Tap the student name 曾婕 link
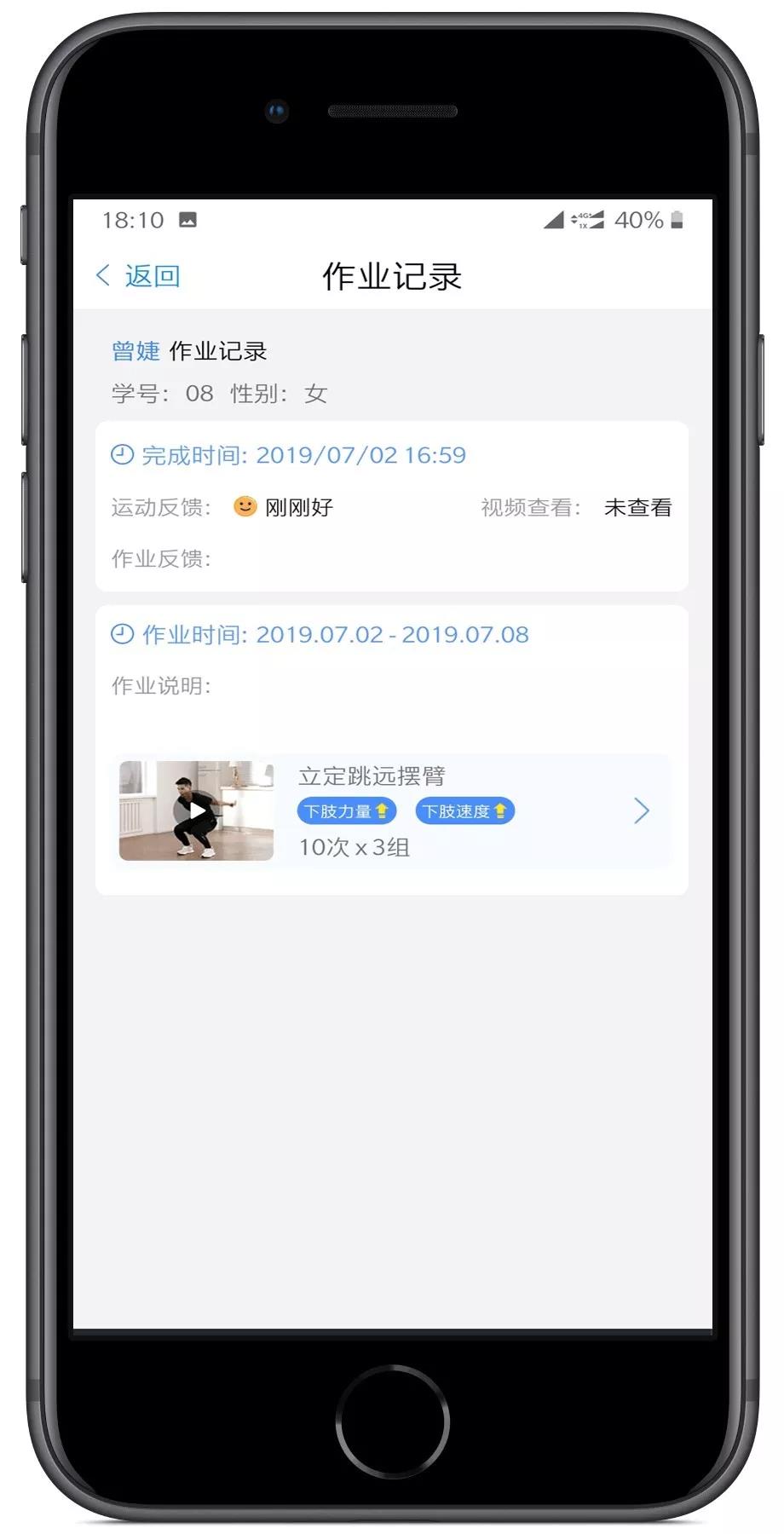 135,351
